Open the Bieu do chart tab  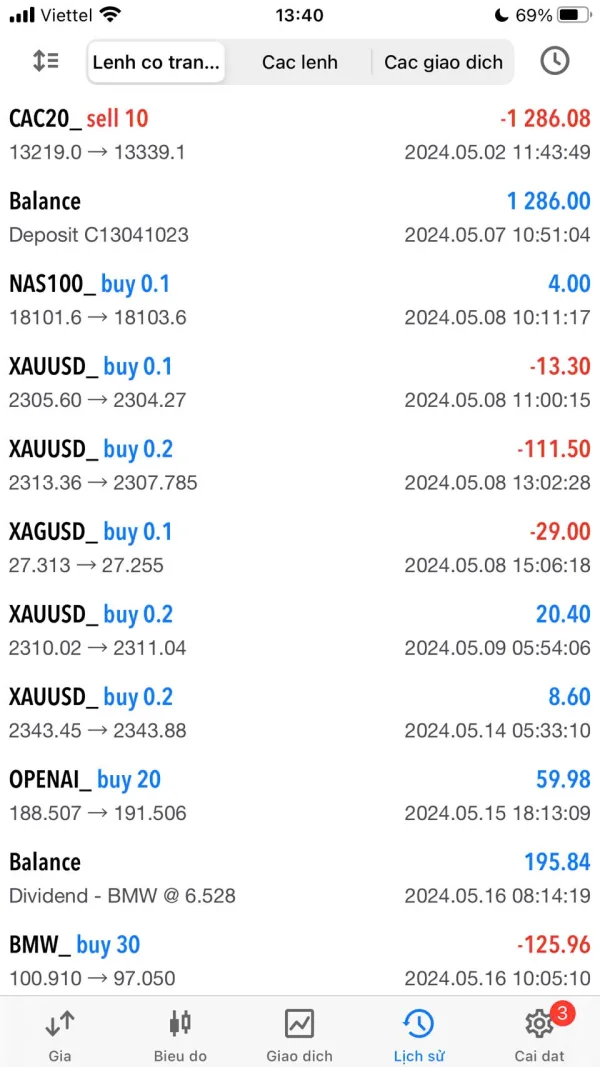coord(180,1033)
